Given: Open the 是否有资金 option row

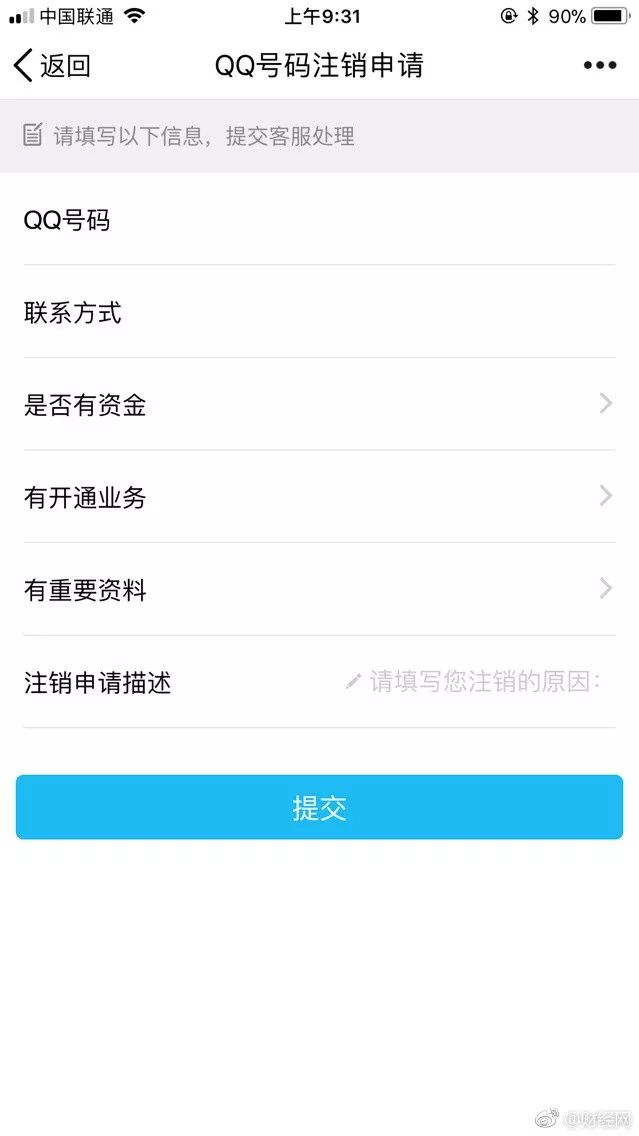Looking at the screenshot, I should pos(319,405).
